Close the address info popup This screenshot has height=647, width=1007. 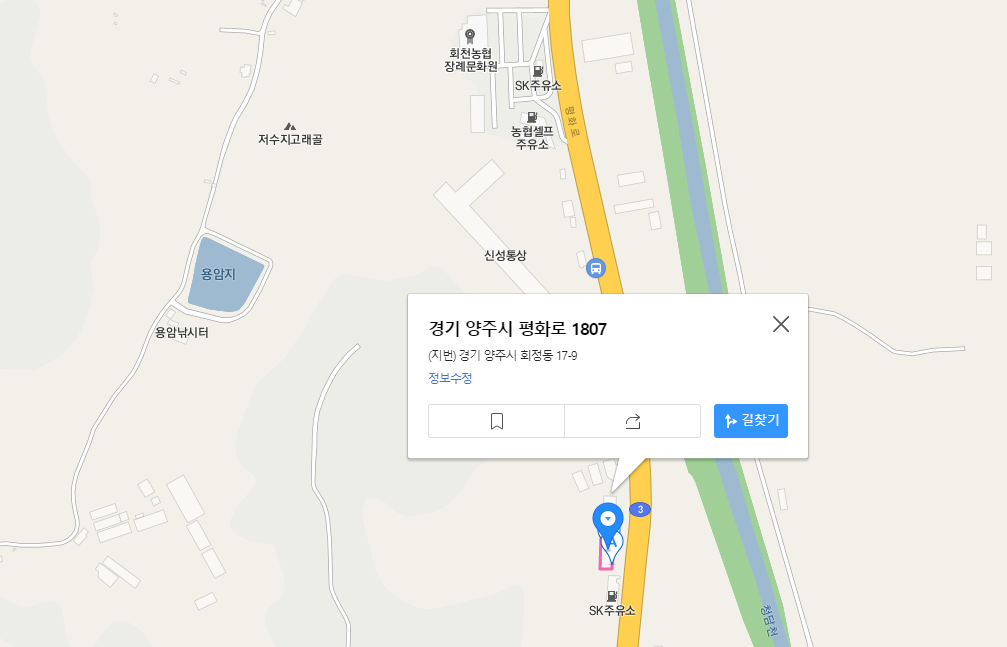[781, 324]
